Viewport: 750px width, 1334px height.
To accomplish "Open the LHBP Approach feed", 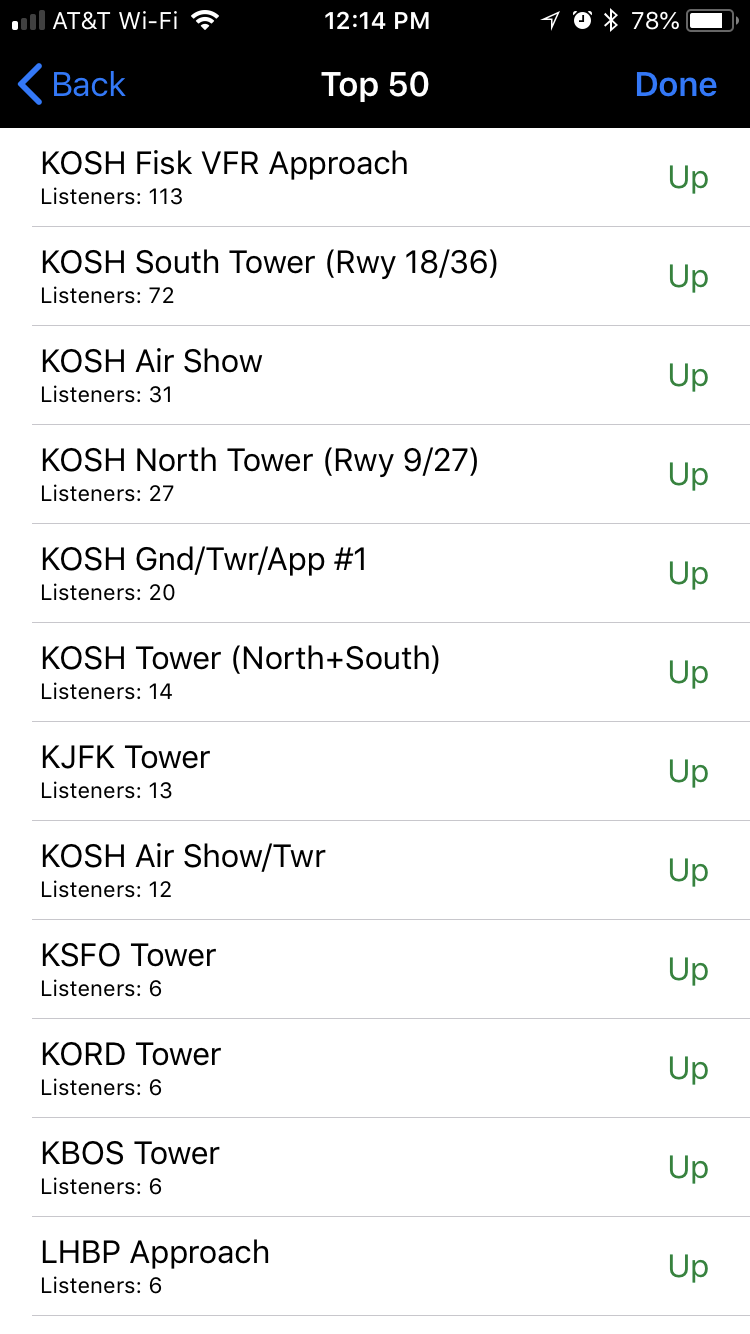I will (x=375, y=1266).
